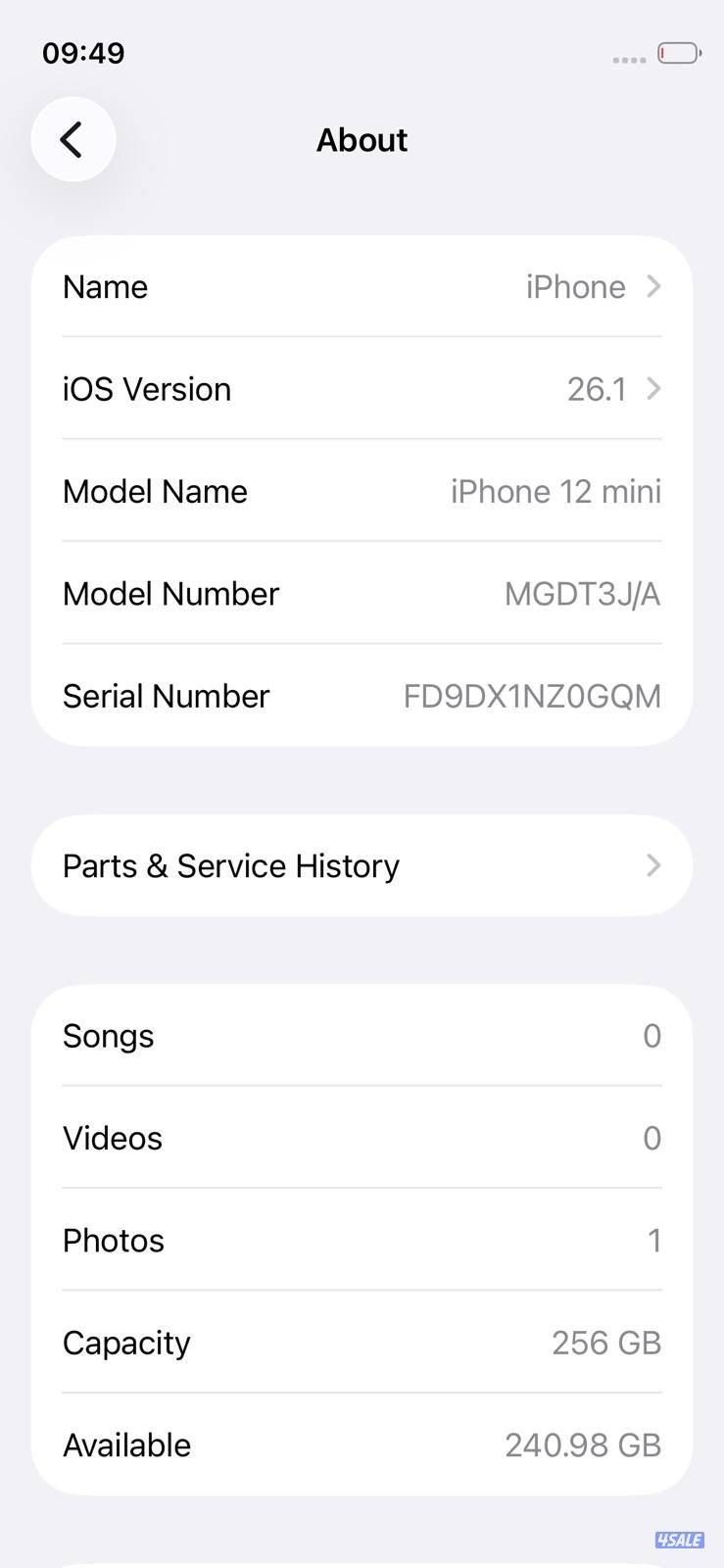This screenshot has width=724, height=1568.
Task: Open the Name row to rename the iPhone
Action: coord(362,286)
